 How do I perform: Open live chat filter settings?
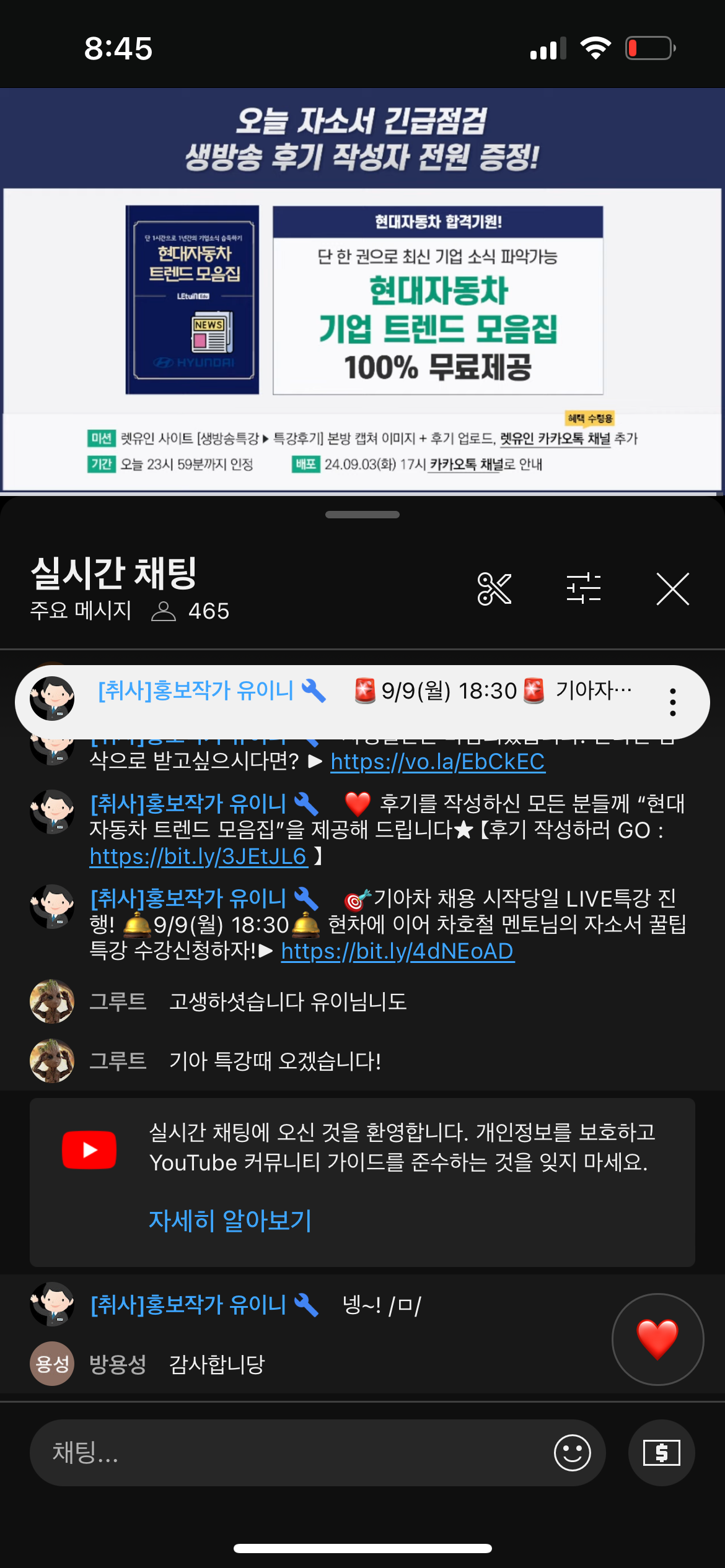coord(583,588)
